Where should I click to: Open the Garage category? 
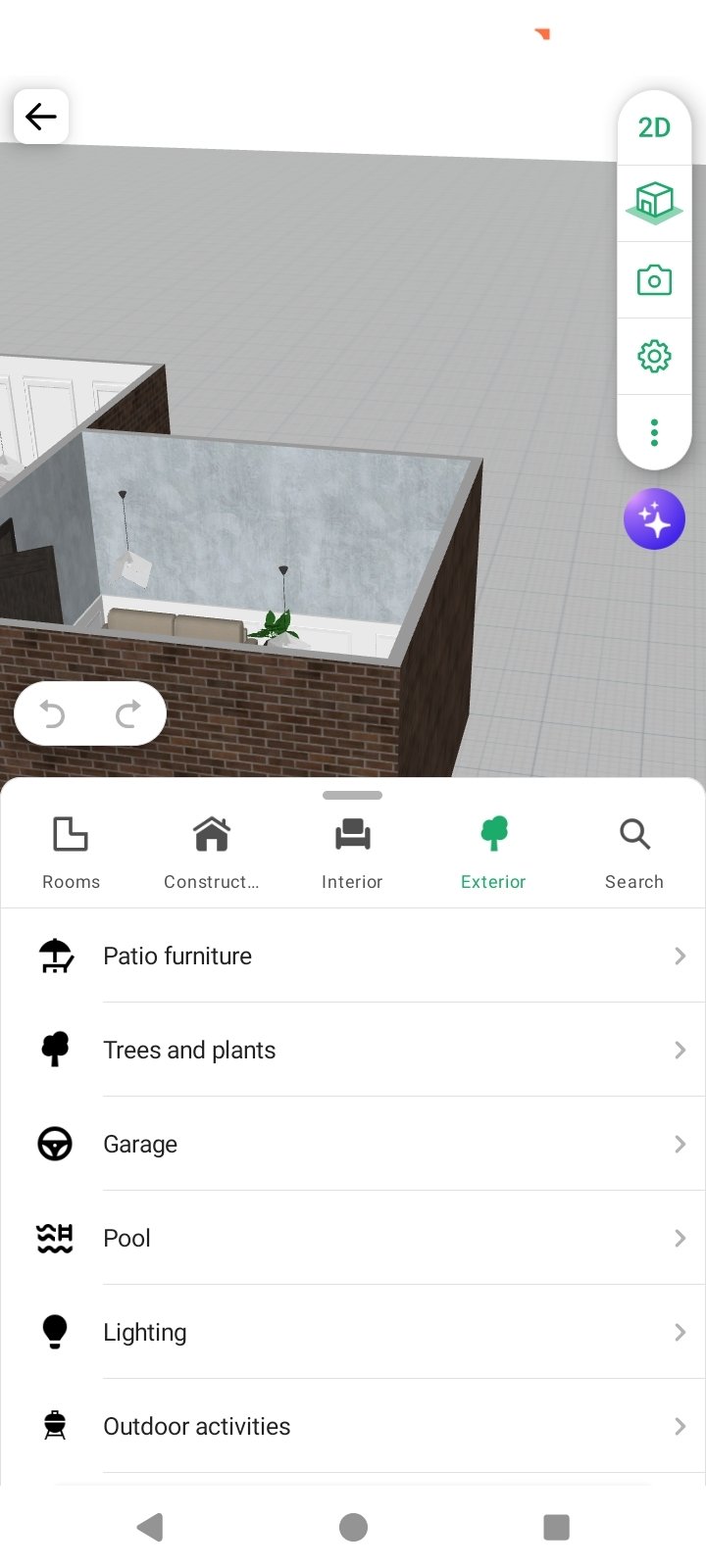point(353,1144)
